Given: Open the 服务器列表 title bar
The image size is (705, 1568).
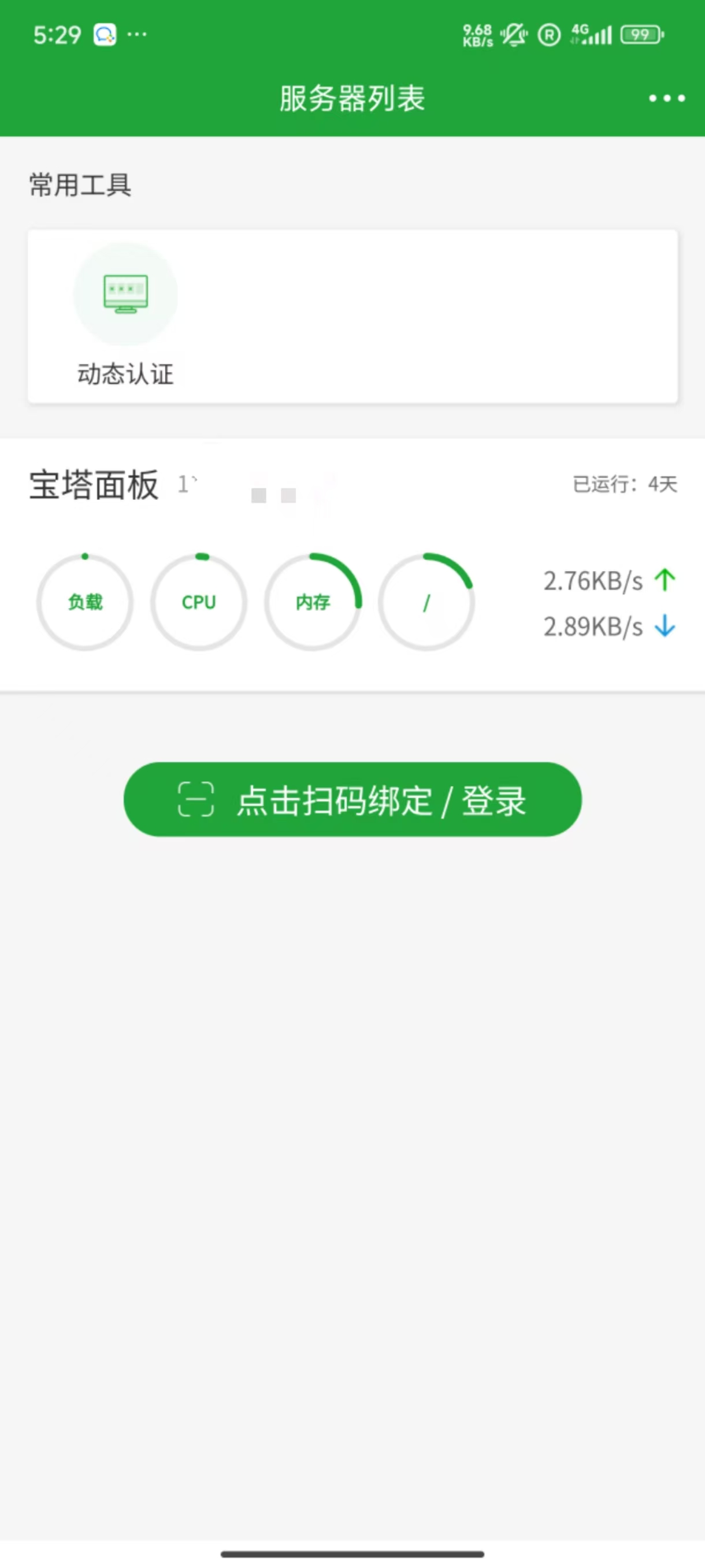Looking at the screenshot, I should pyautogui.click(x=352, y=98).
